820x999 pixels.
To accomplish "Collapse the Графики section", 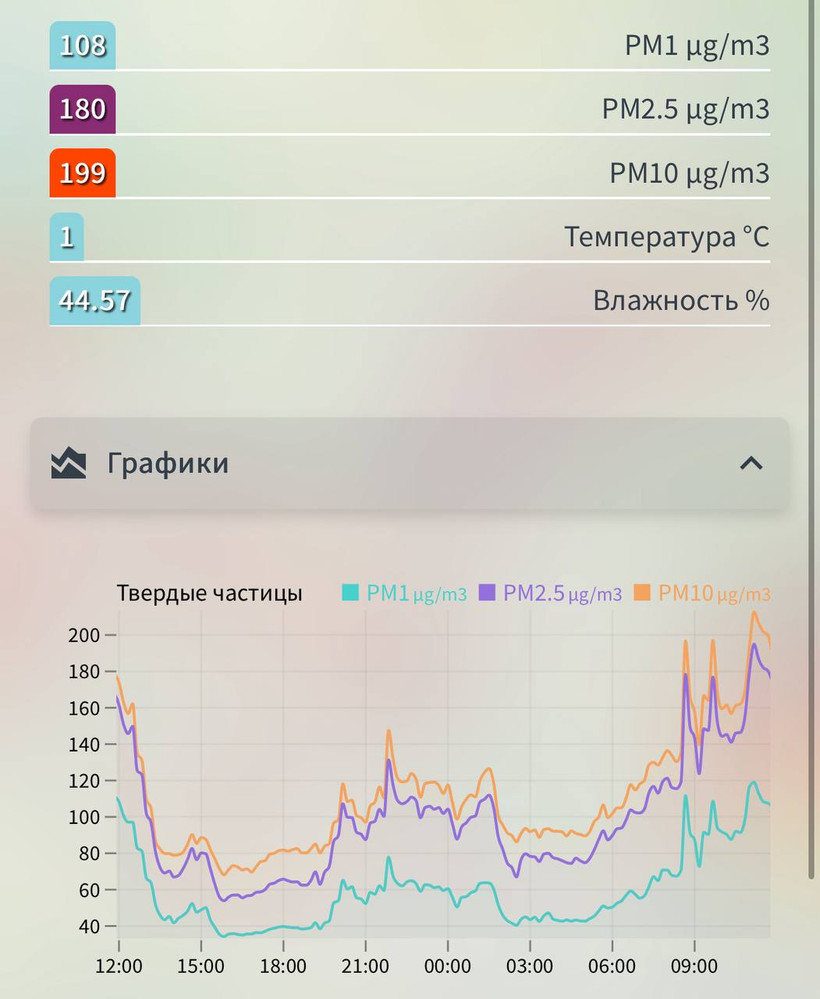I will [751, 463].
